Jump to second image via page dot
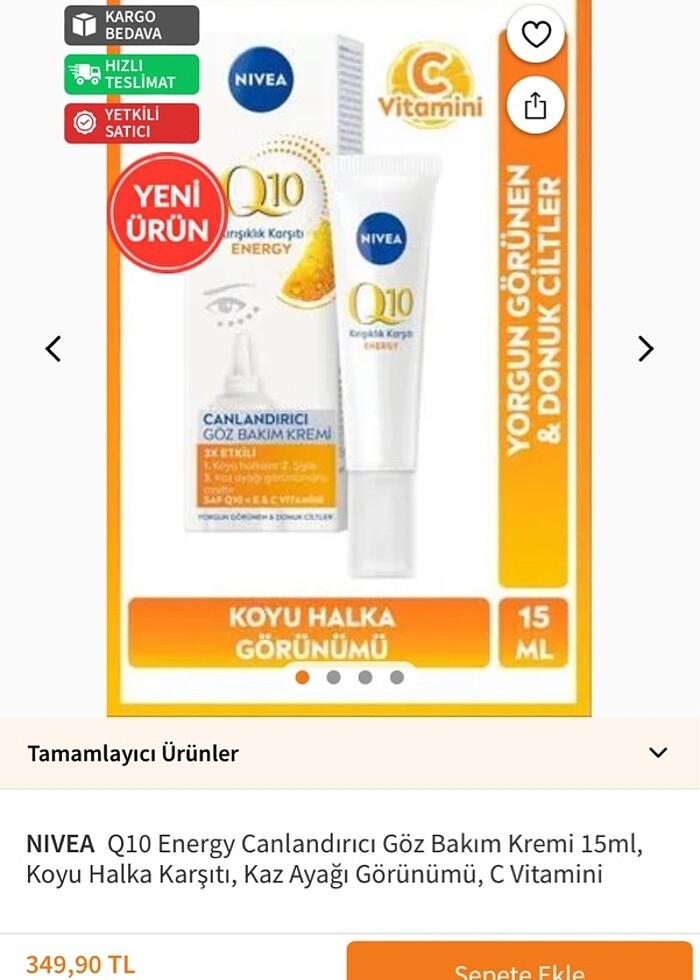Screen dimensions: 700x980 pyautogui.click(x=334, y=677)
